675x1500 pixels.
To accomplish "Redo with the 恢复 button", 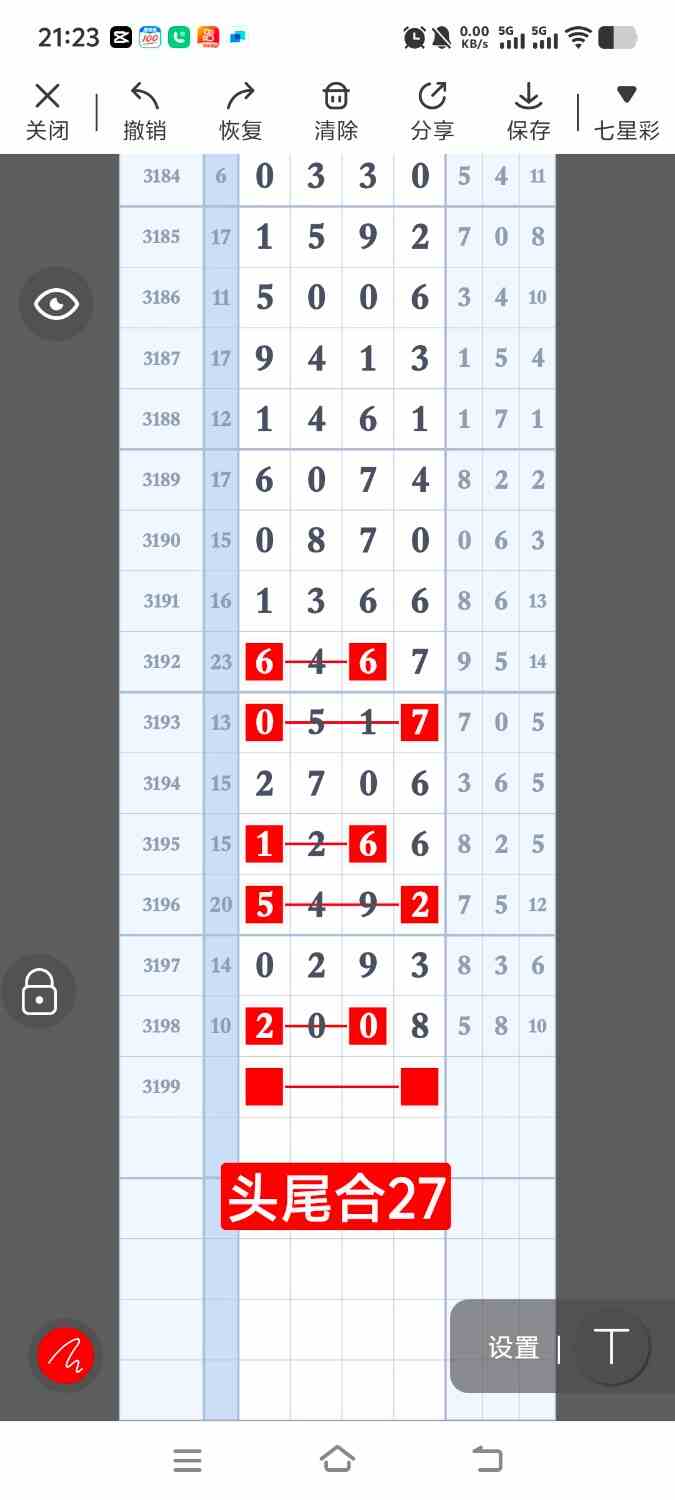I will (x=240, y=111).
